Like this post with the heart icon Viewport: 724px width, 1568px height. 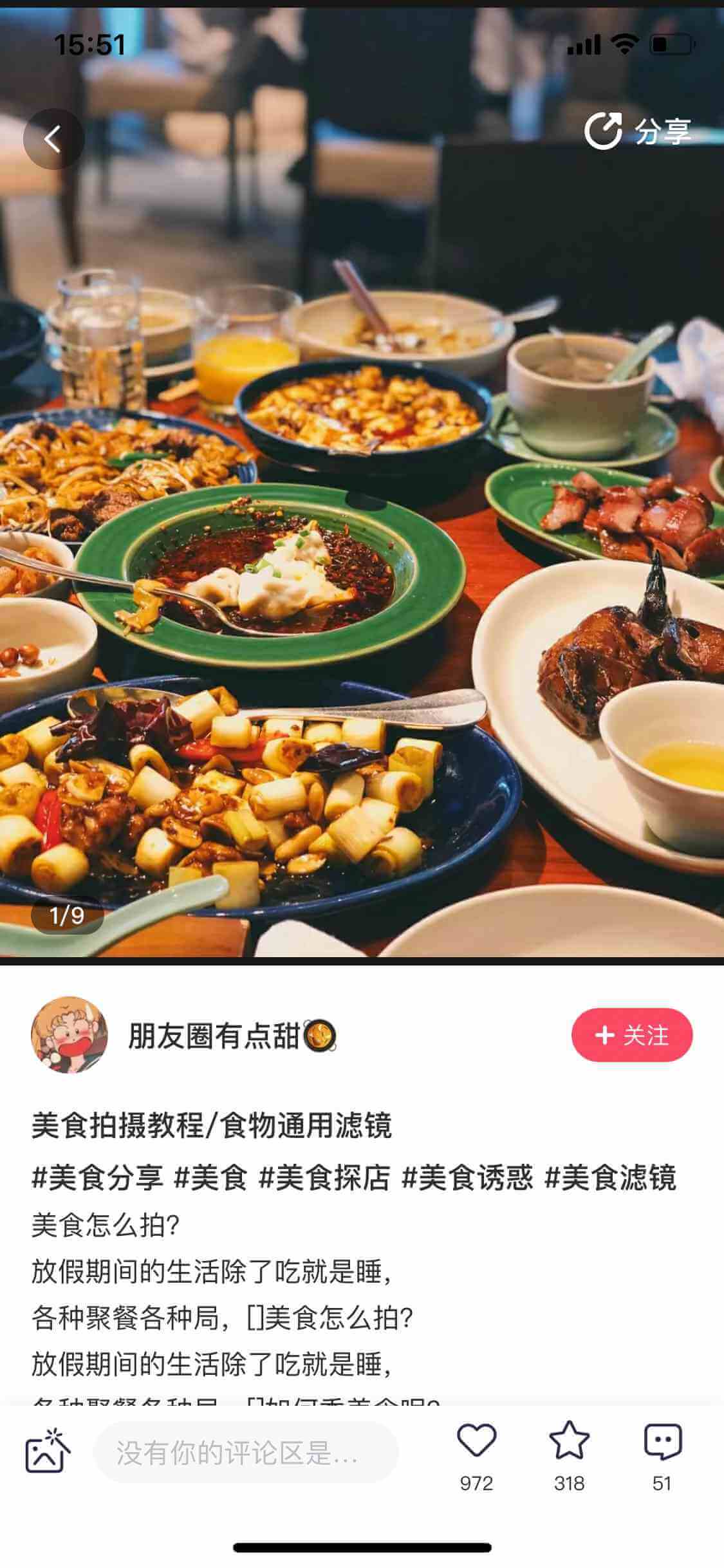pyautogui.click(x=476, y=1442)
